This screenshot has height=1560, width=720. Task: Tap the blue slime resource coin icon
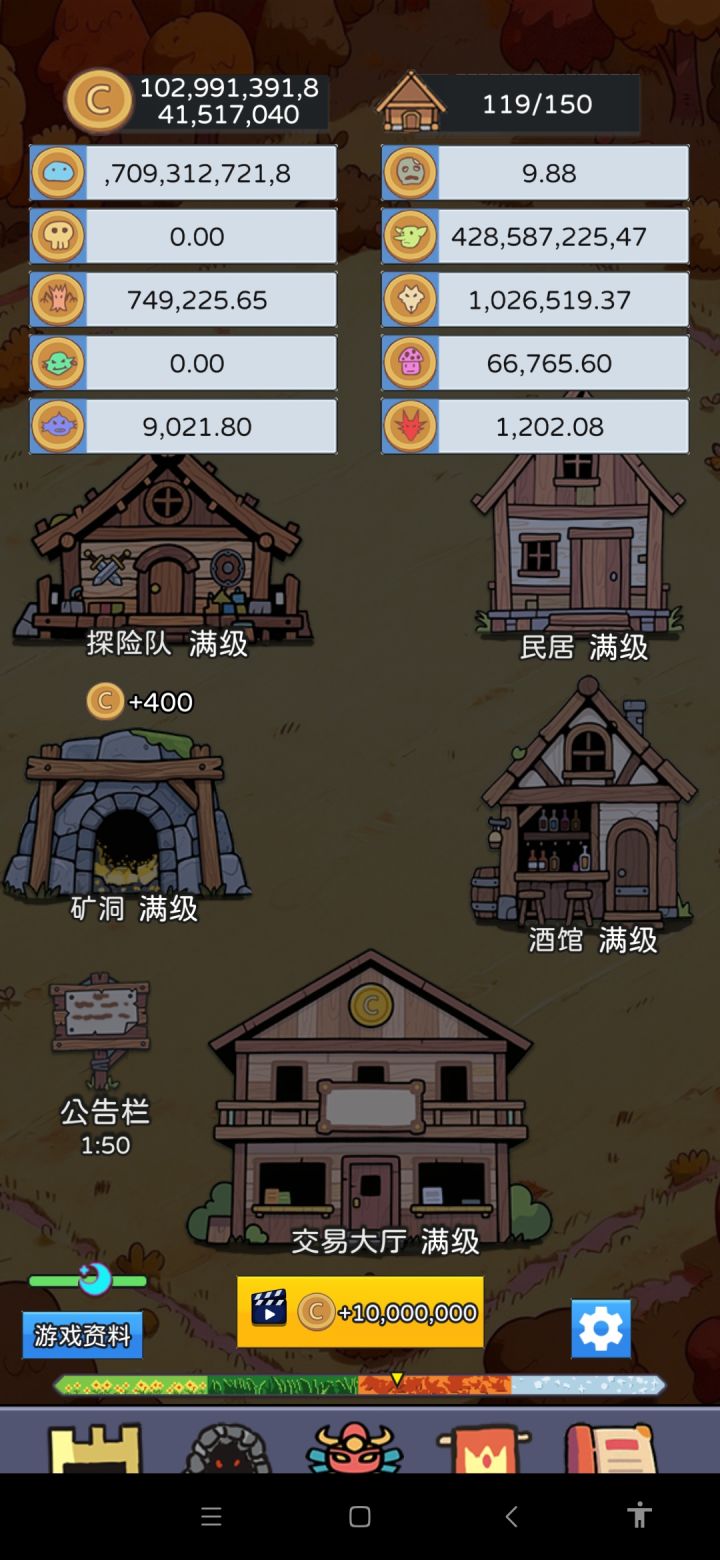[x=58, y=172]
